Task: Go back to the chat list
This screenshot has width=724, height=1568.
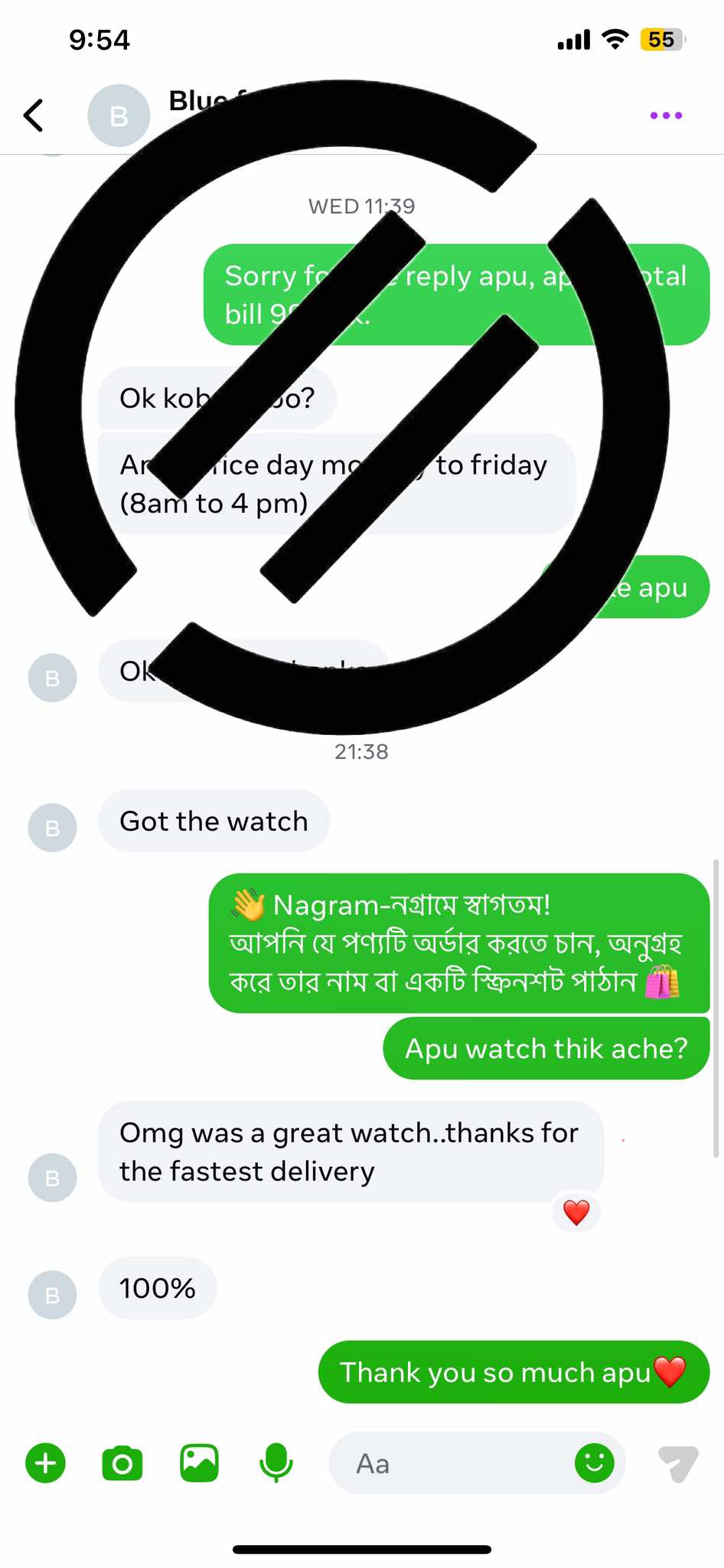Action: [34, 116]
